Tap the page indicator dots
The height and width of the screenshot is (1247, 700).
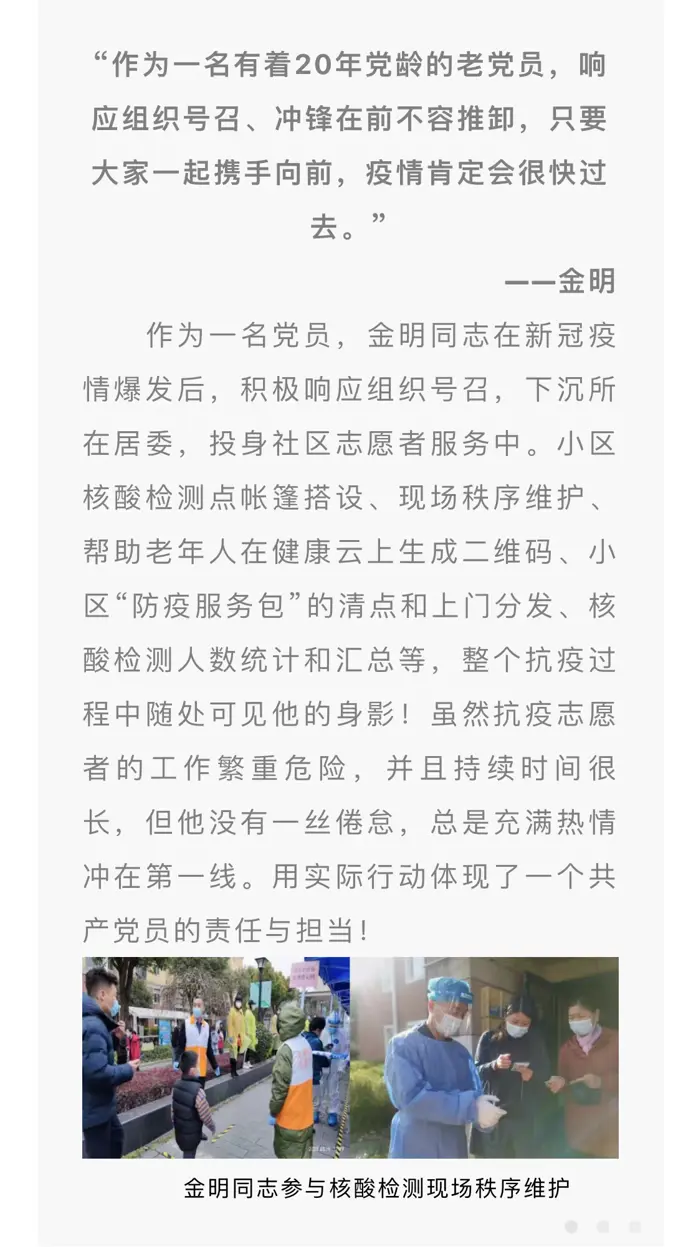pos(603,1226)
